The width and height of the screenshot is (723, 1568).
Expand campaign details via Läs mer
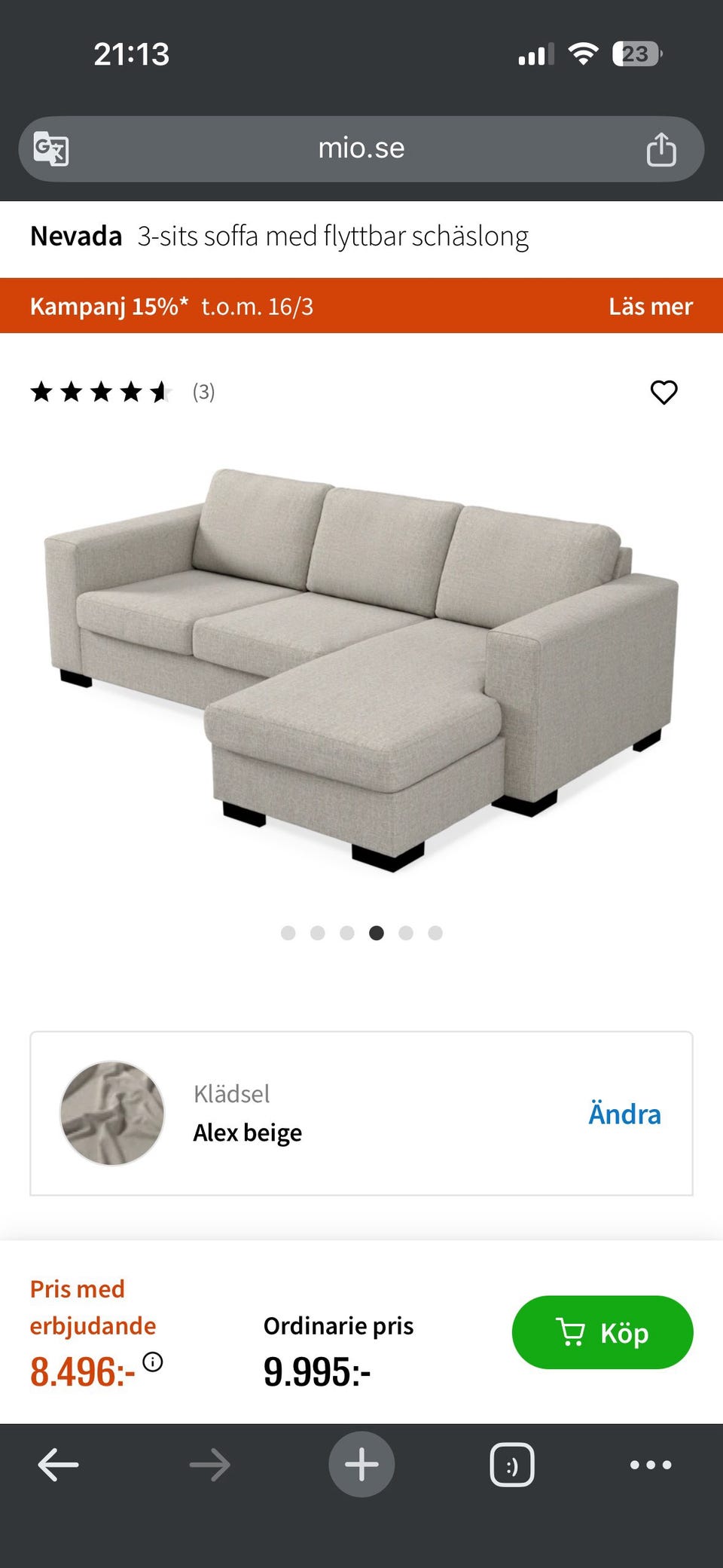650,307
